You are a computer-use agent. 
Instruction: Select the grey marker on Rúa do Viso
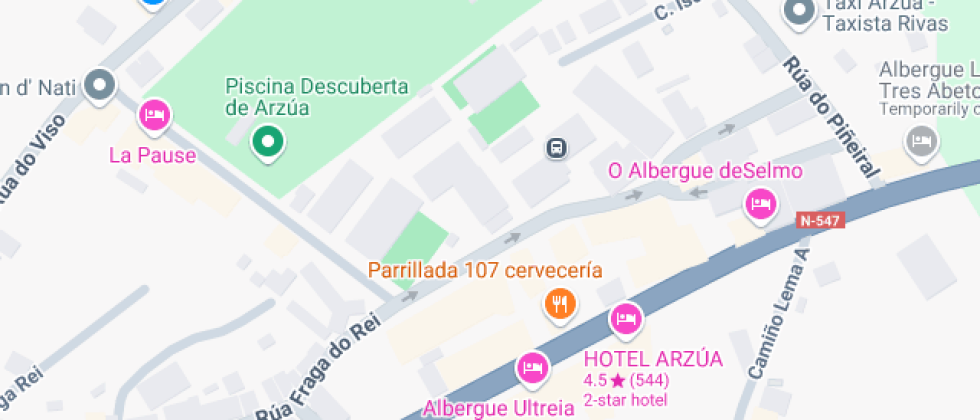100,86
